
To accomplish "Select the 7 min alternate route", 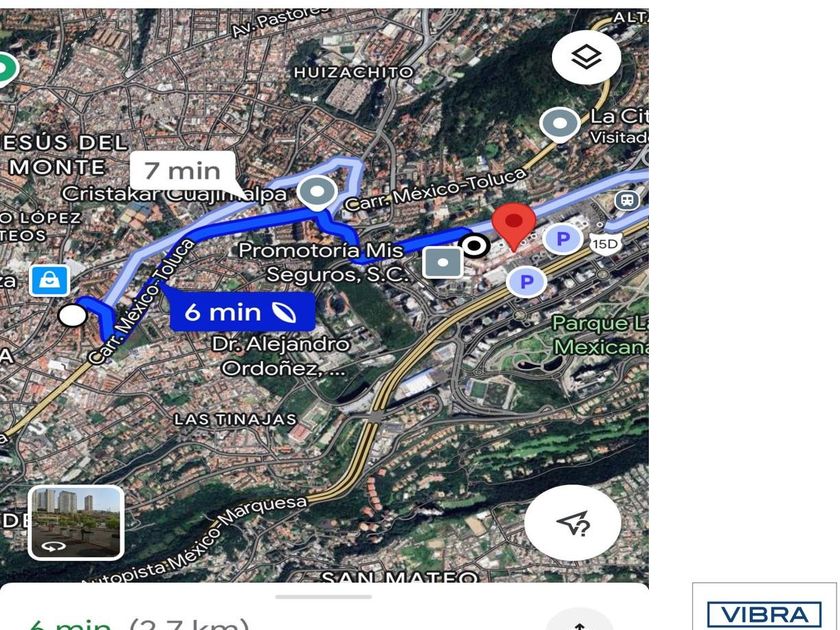I will [182, 171].
